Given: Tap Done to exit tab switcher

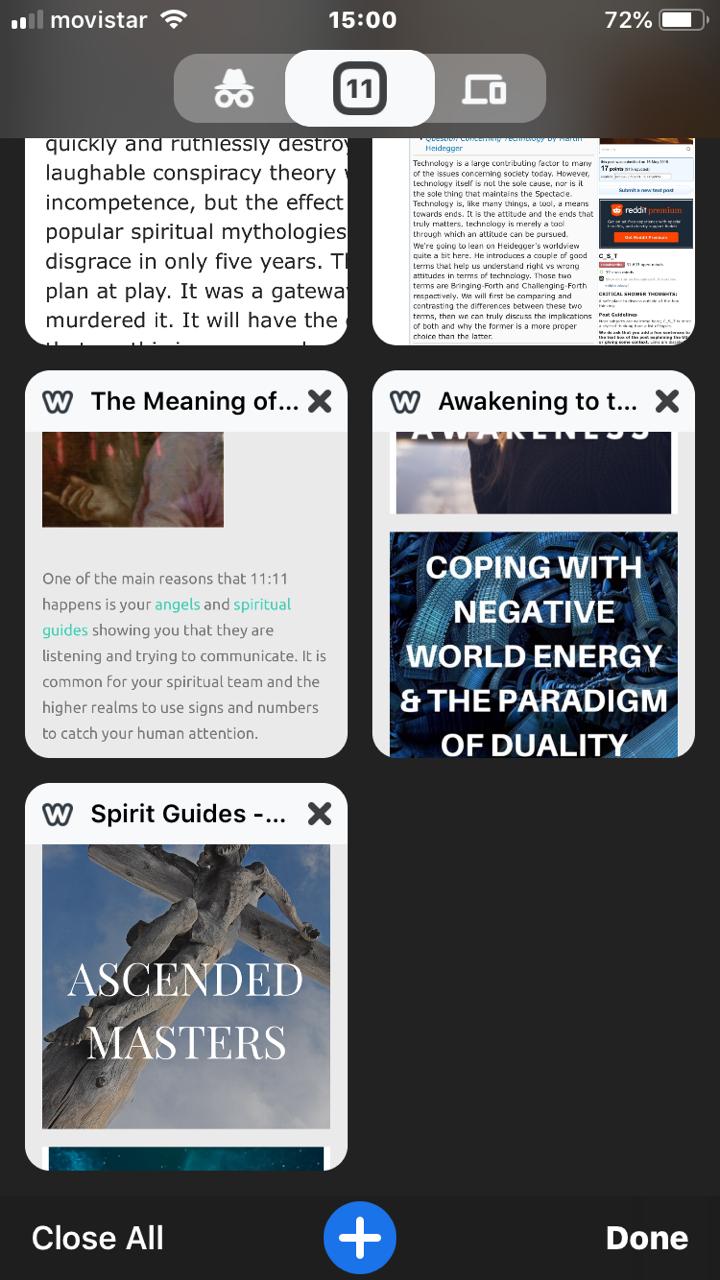Looking at the screenshot, I should [x=647, y=1238].
